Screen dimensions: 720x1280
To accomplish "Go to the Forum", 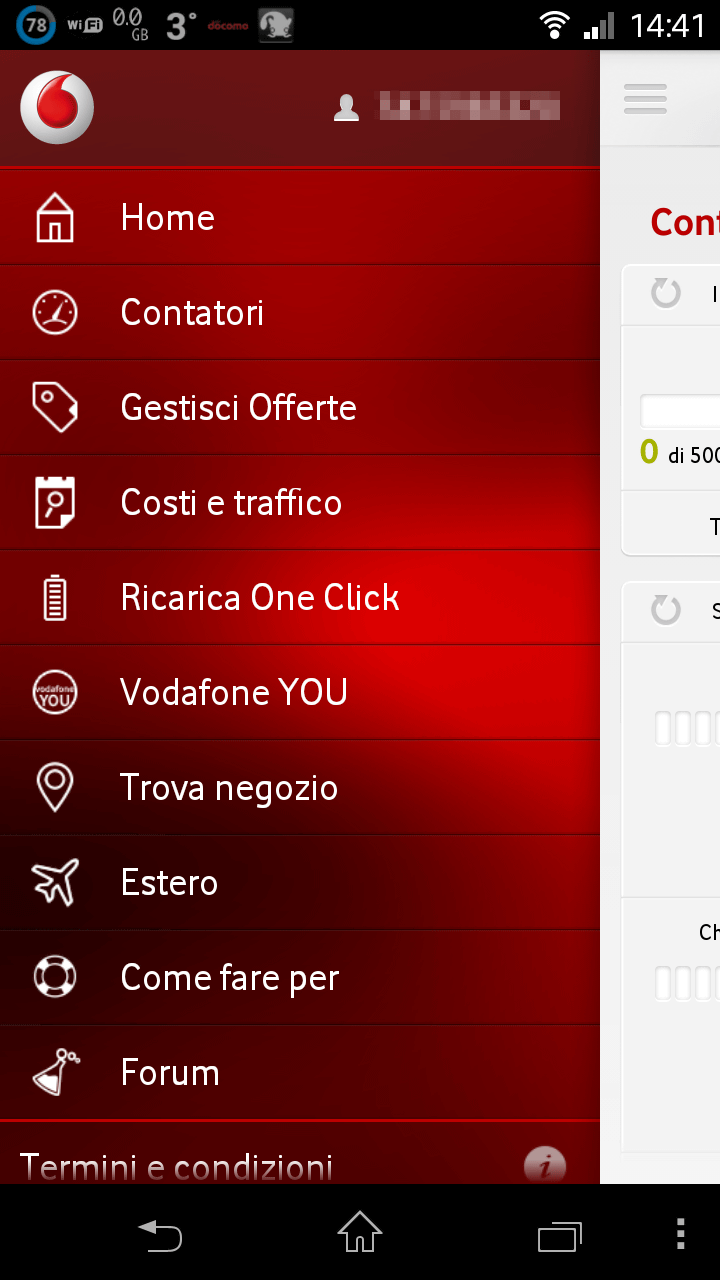I will coord(300,1072).
